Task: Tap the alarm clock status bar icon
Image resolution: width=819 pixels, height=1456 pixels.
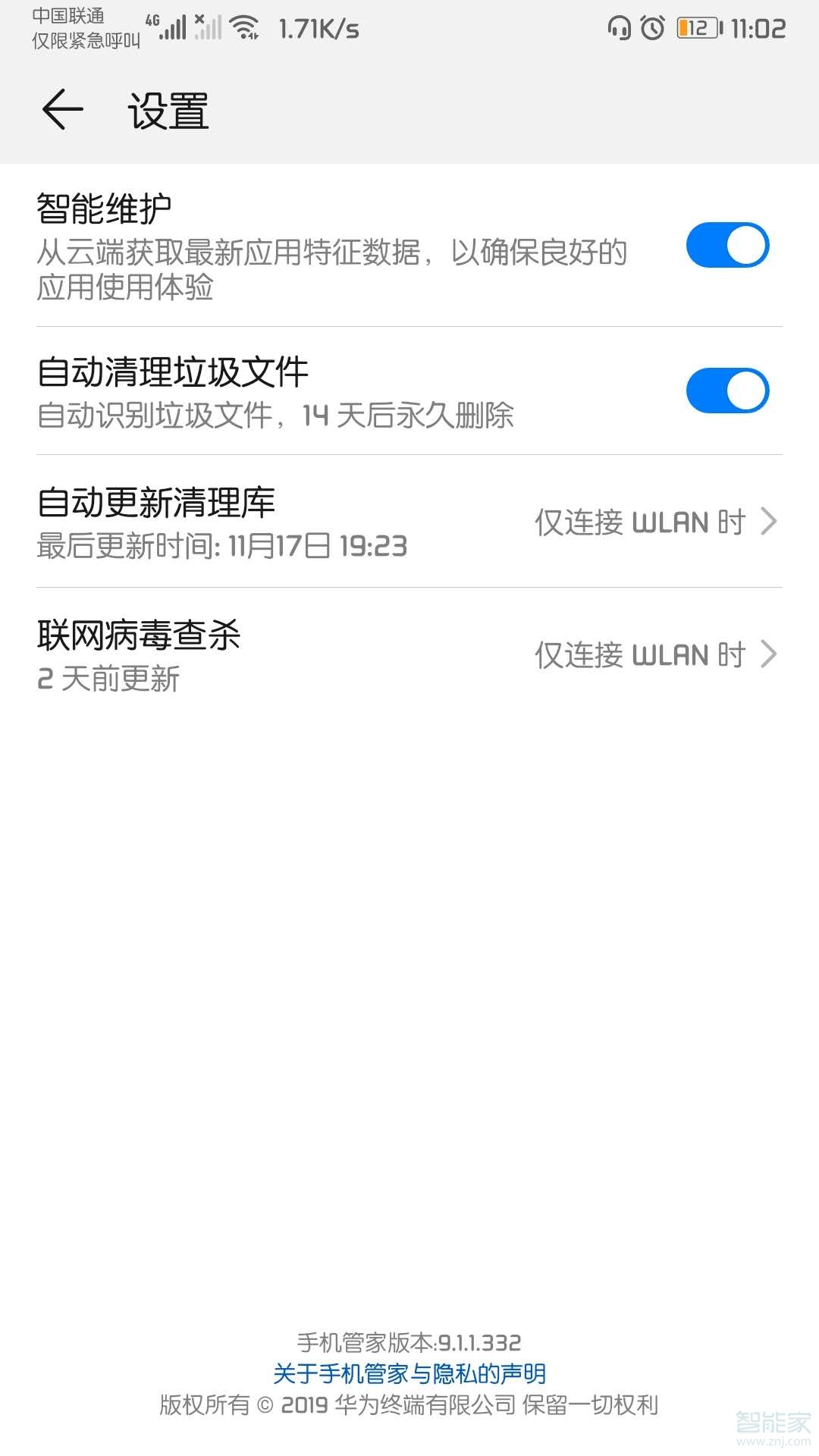Action: (651, 26)
